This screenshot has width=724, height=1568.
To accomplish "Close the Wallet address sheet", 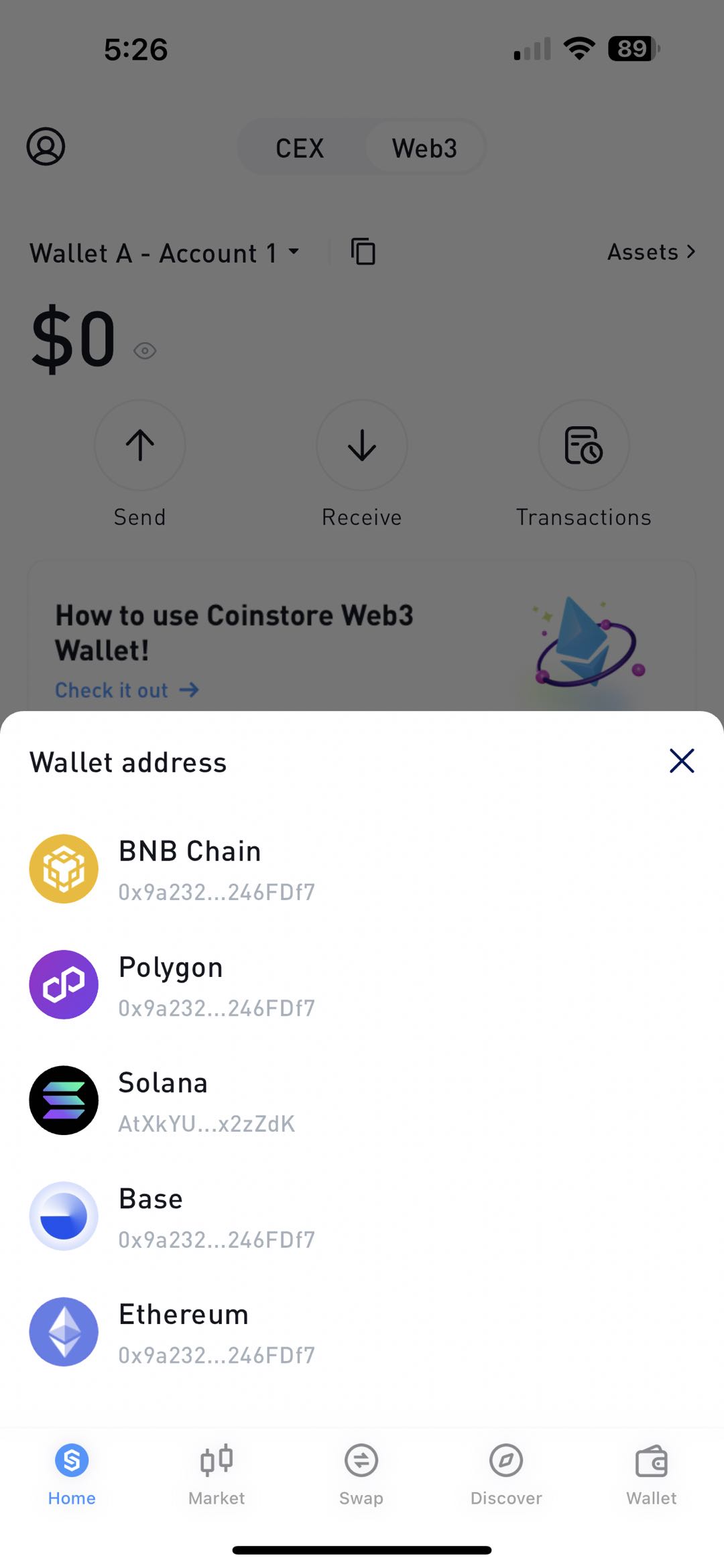I will click(x=681, y=761).
